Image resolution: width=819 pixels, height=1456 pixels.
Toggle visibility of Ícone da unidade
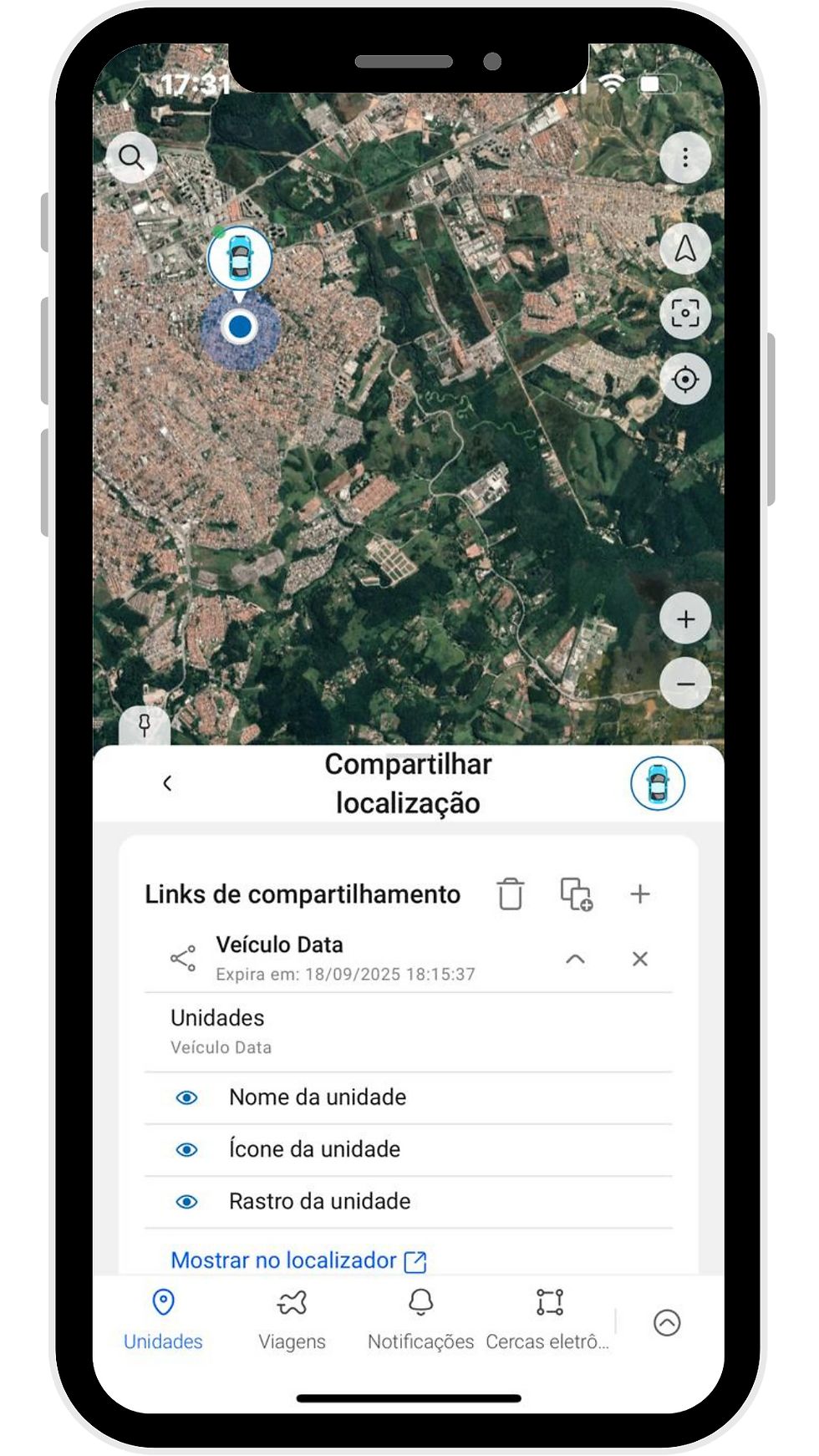tap(187, 1149)
